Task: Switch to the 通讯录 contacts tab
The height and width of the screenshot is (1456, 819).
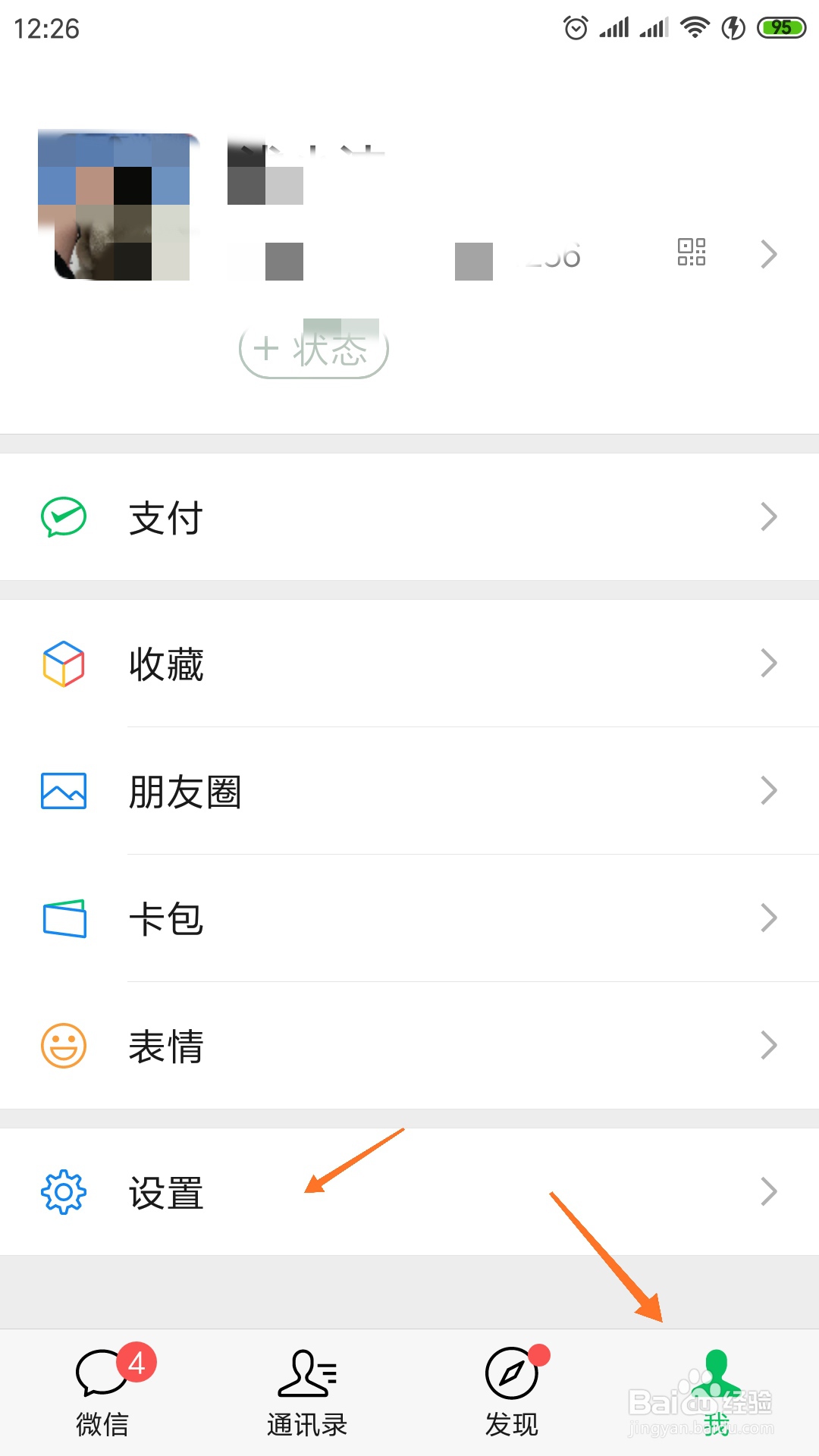Action: (x=307, y=1392)
